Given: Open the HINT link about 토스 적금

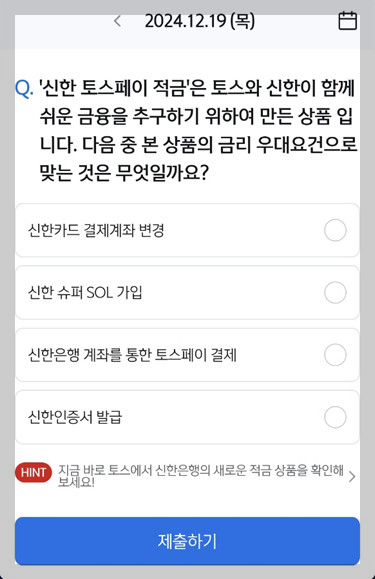Looking at the screenshot, I should point(186,476).
